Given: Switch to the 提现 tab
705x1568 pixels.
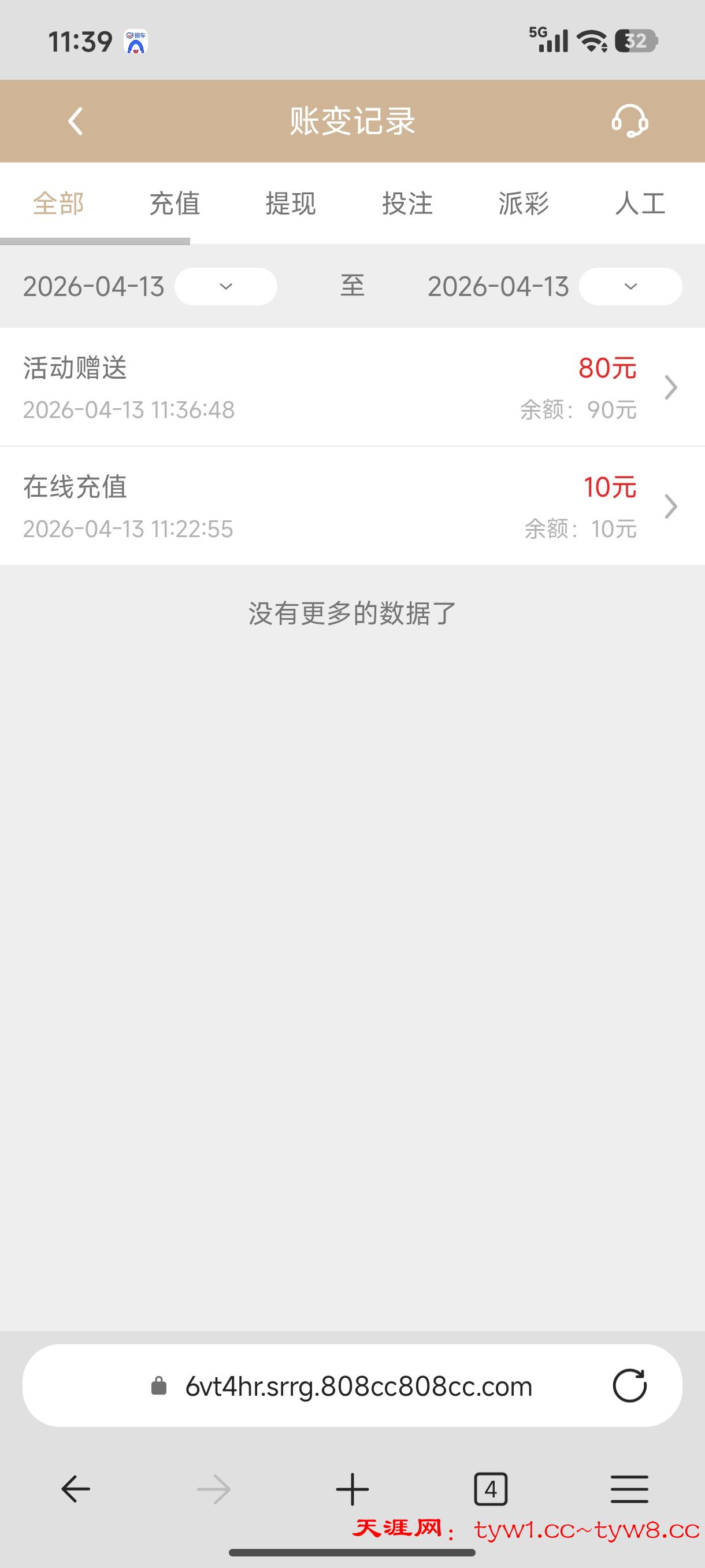Looking at the screenshot, I should [291, 204].
